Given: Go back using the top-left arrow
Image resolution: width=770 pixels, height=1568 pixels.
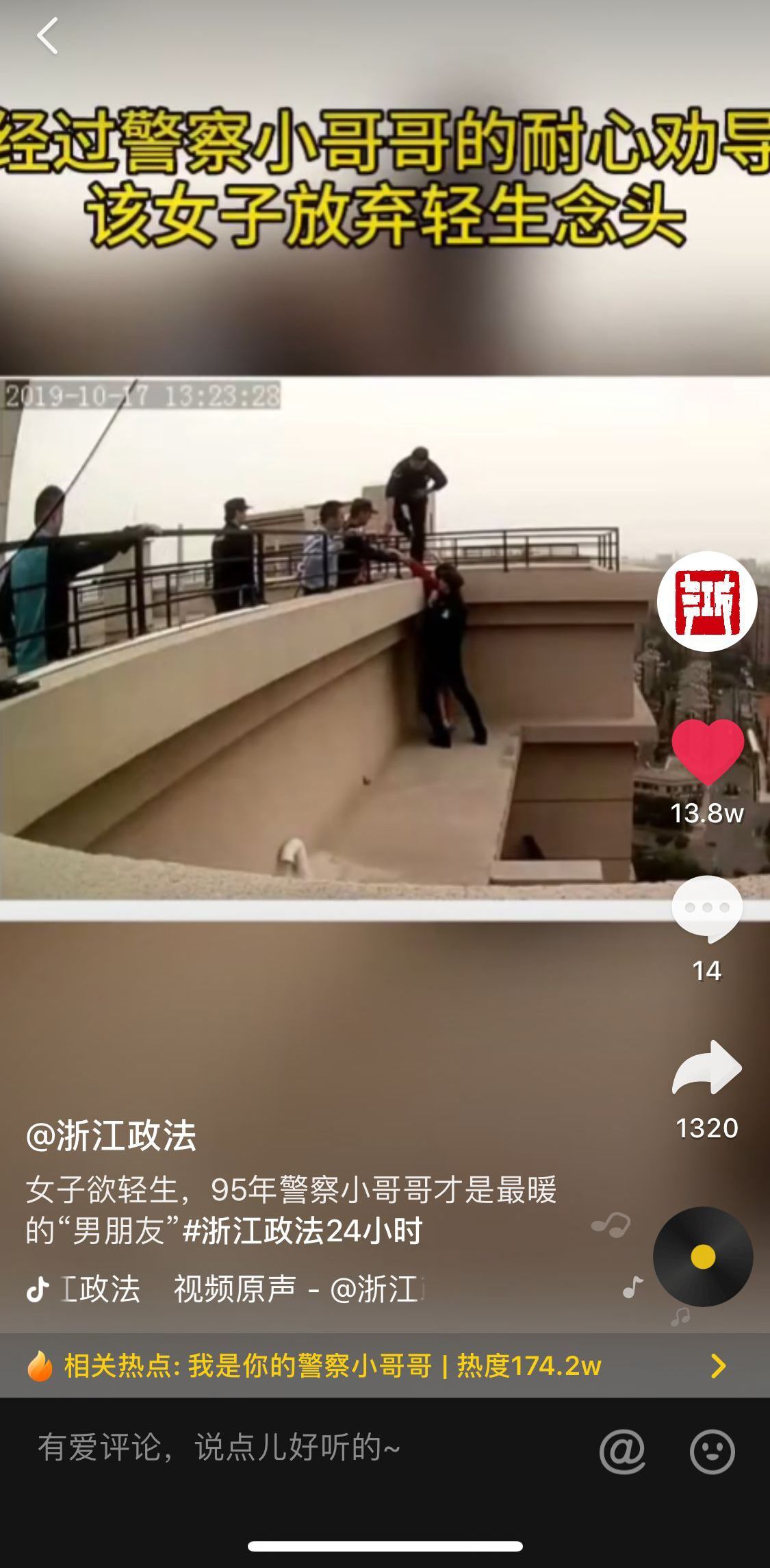Looking at the screenshot, I should tap(47, 36).
